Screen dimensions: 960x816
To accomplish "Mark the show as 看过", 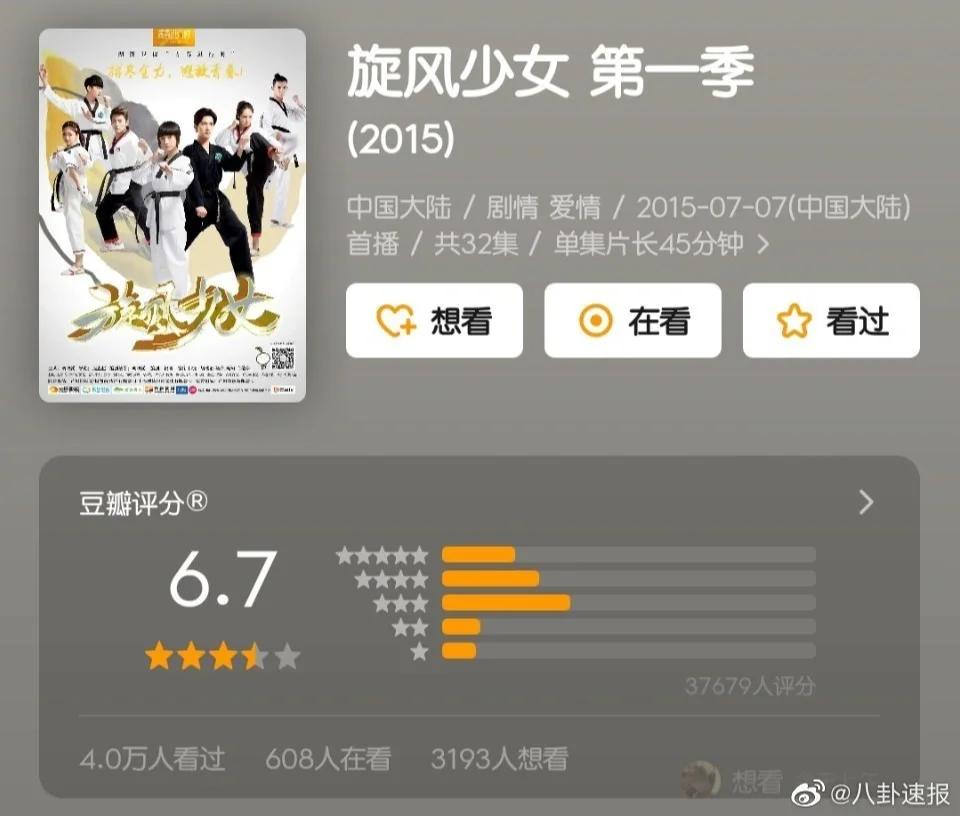I will click(830, 321).
